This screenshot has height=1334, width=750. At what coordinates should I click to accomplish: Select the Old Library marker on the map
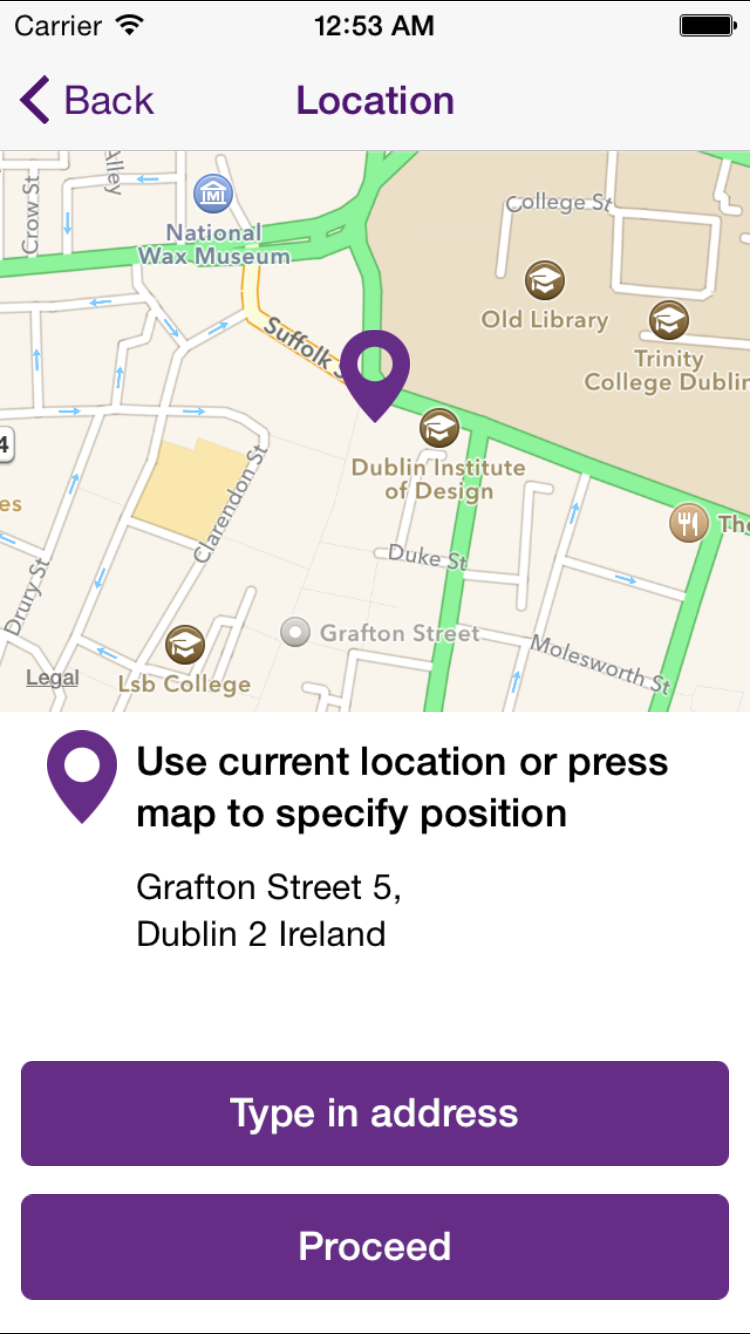(545, 281)
